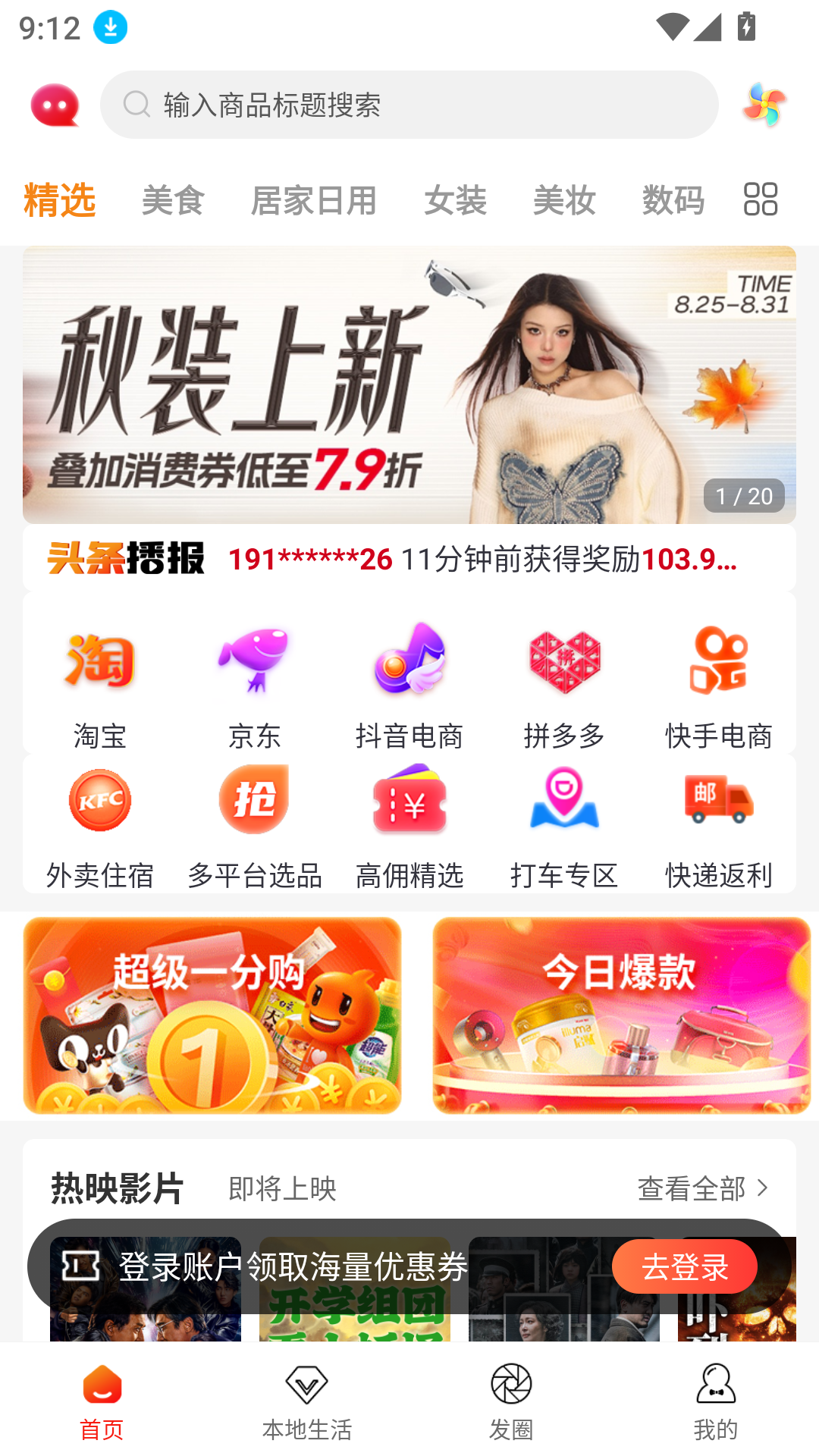This screenshot has width=819, height=1456.
Task: Open the red chat mascot icon
Action: tap(55, 105)
